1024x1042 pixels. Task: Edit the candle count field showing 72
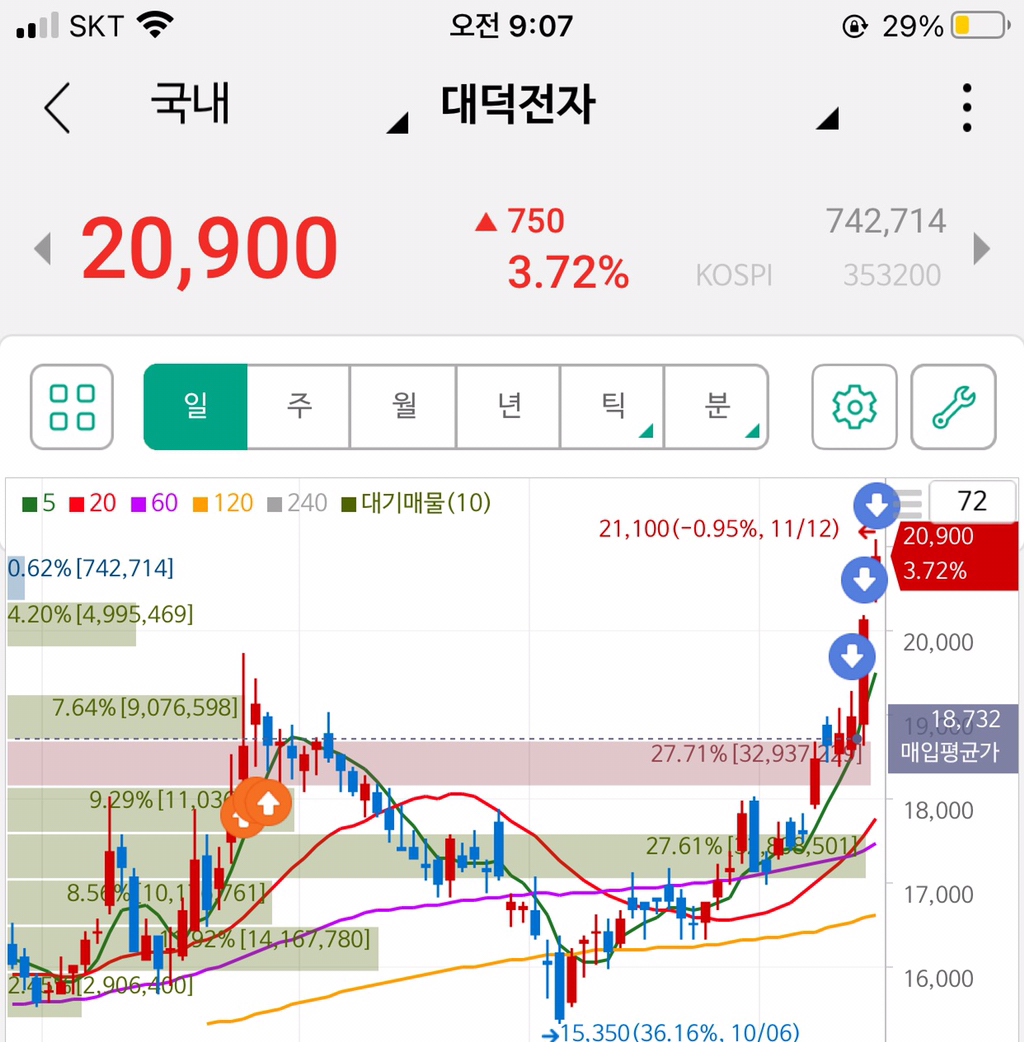pyautogui.click(x=972, y=502)
